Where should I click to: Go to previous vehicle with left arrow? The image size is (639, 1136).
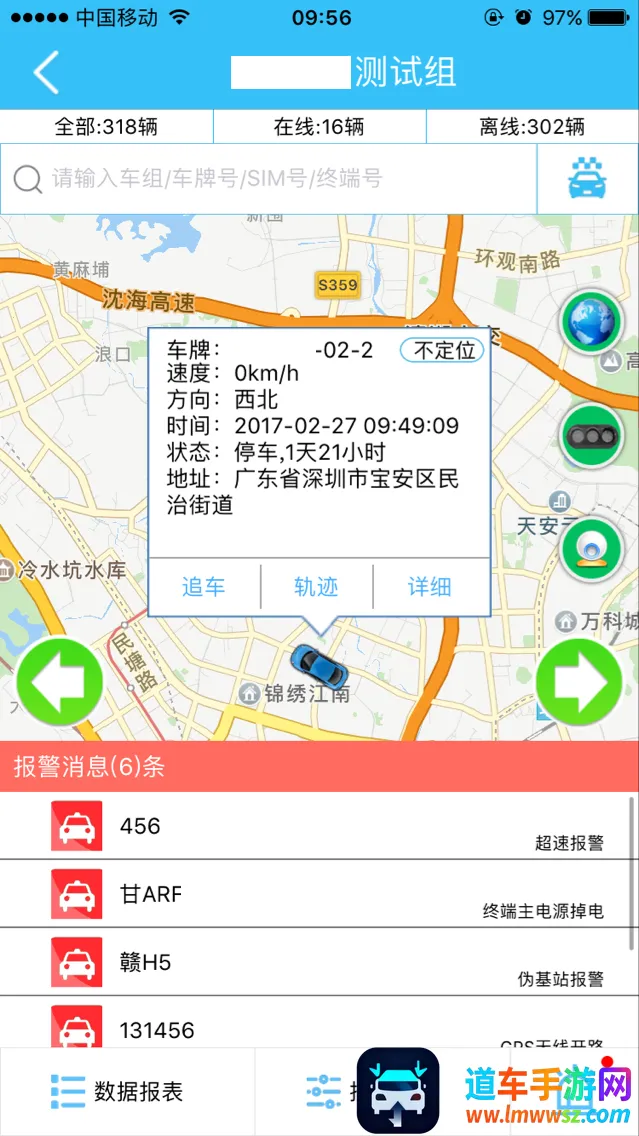59,682
